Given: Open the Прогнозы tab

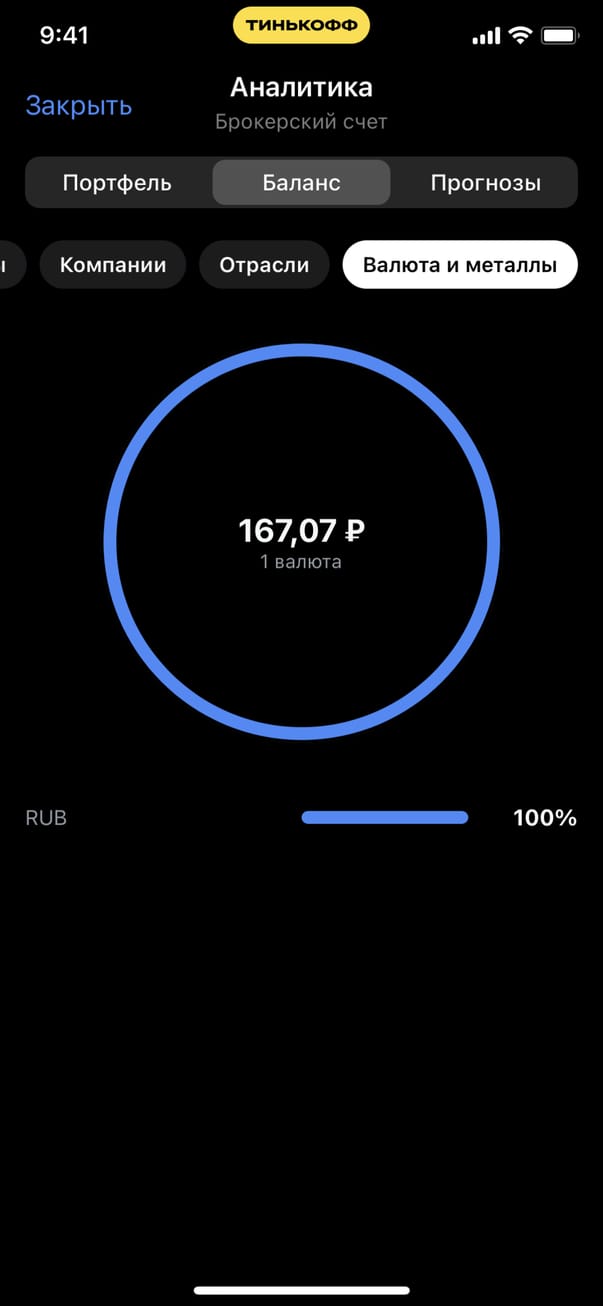Looking at the screenshot, I should pyautogui.click(x=485, y=183).
